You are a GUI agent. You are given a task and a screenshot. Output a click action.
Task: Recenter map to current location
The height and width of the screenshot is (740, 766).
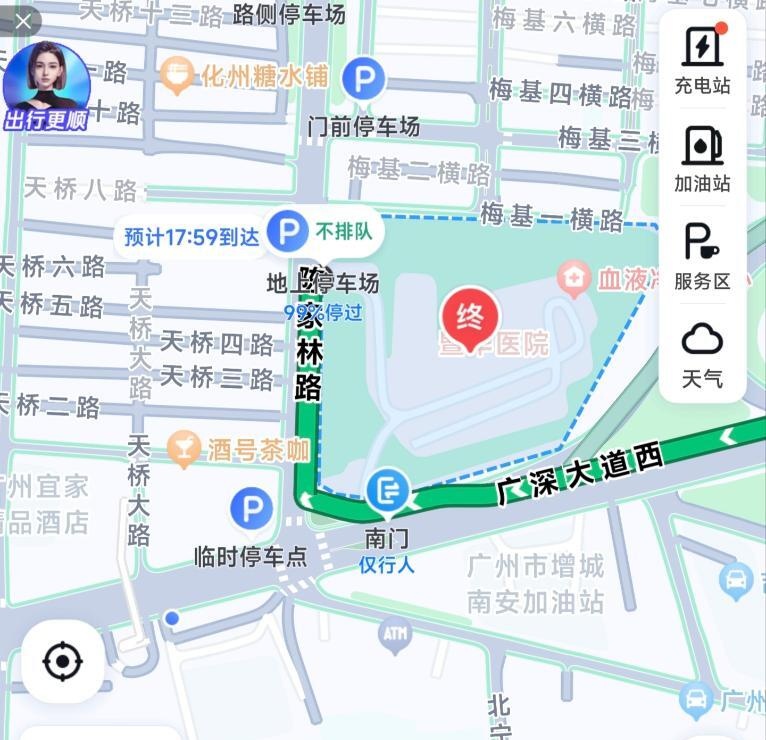(x=63, y=661)
